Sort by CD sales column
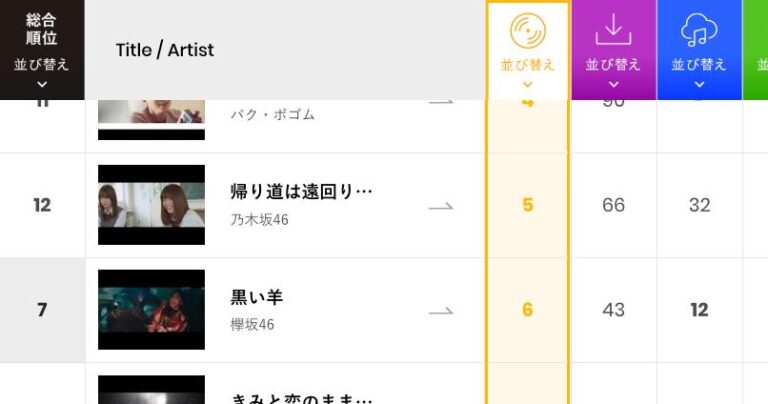The width and height of the screenshot is (768, 404). [528, 65]
